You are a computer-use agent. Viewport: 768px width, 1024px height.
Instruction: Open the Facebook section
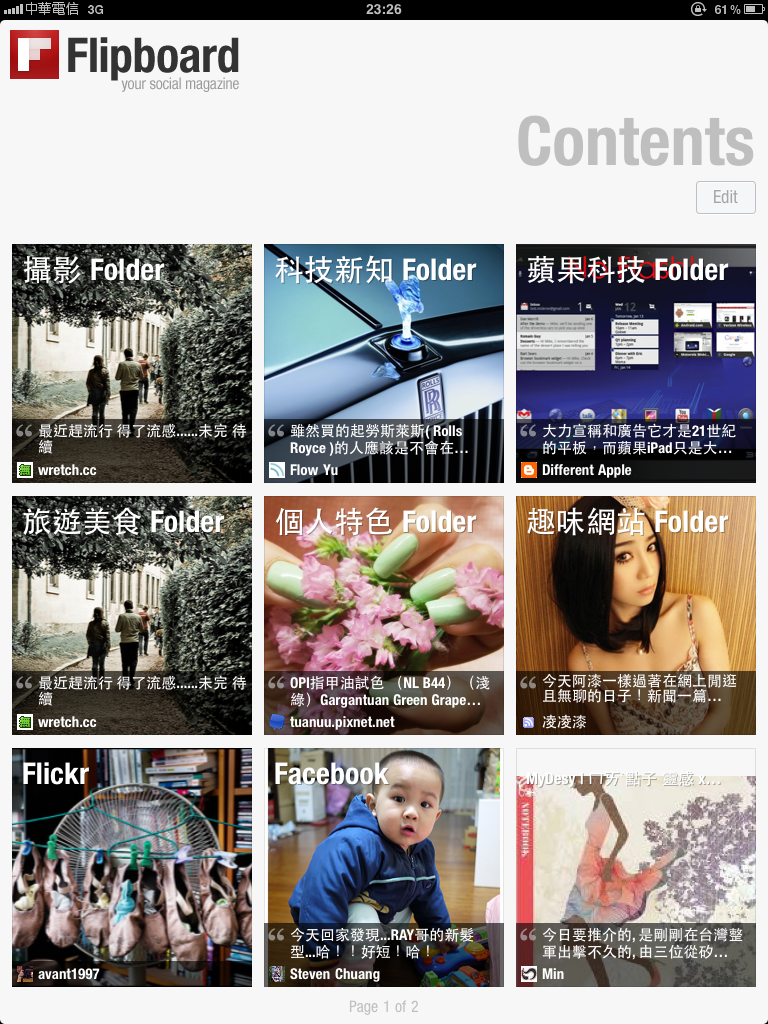click(x=384, y=867)
